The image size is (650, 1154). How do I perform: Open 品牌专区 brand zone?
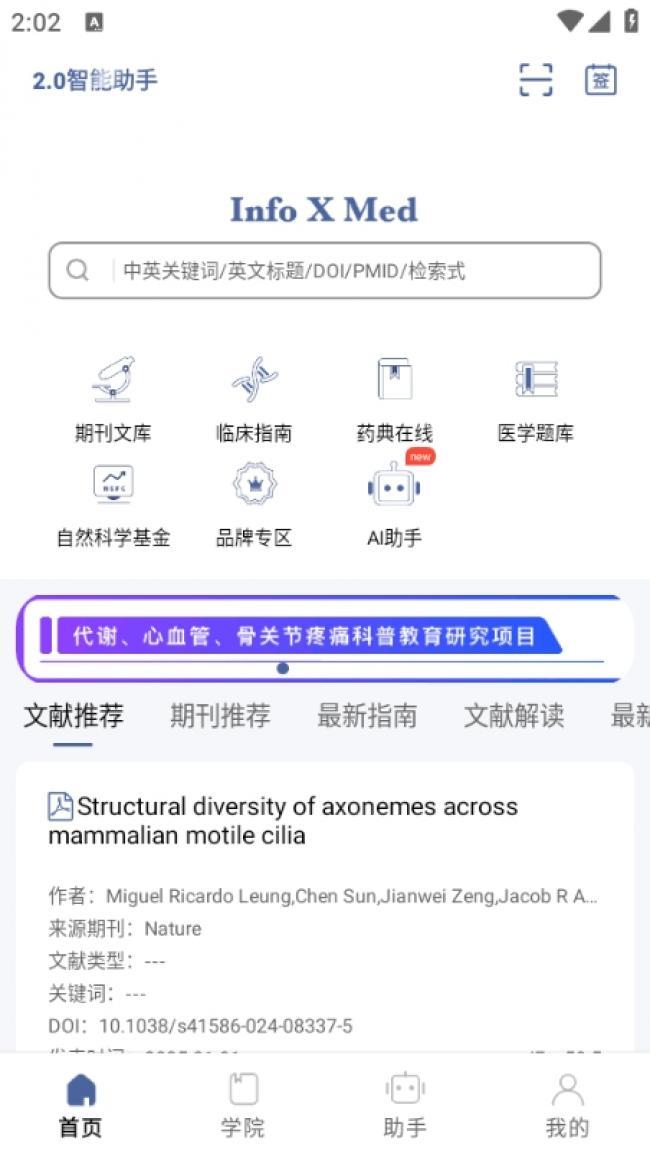point(254,503)
